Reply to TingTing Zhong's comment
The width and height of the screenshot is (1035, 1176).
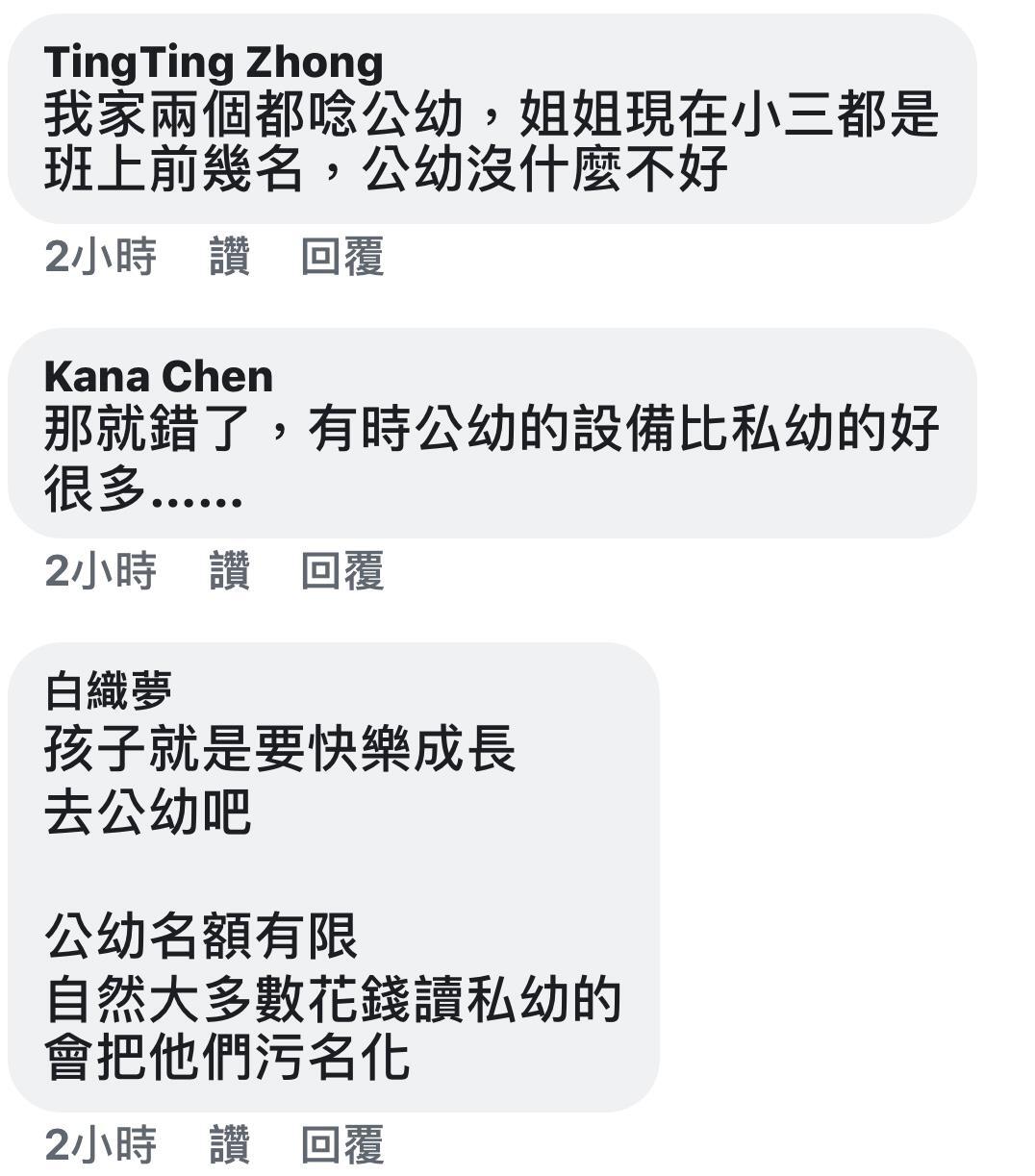tap(341, 257)
